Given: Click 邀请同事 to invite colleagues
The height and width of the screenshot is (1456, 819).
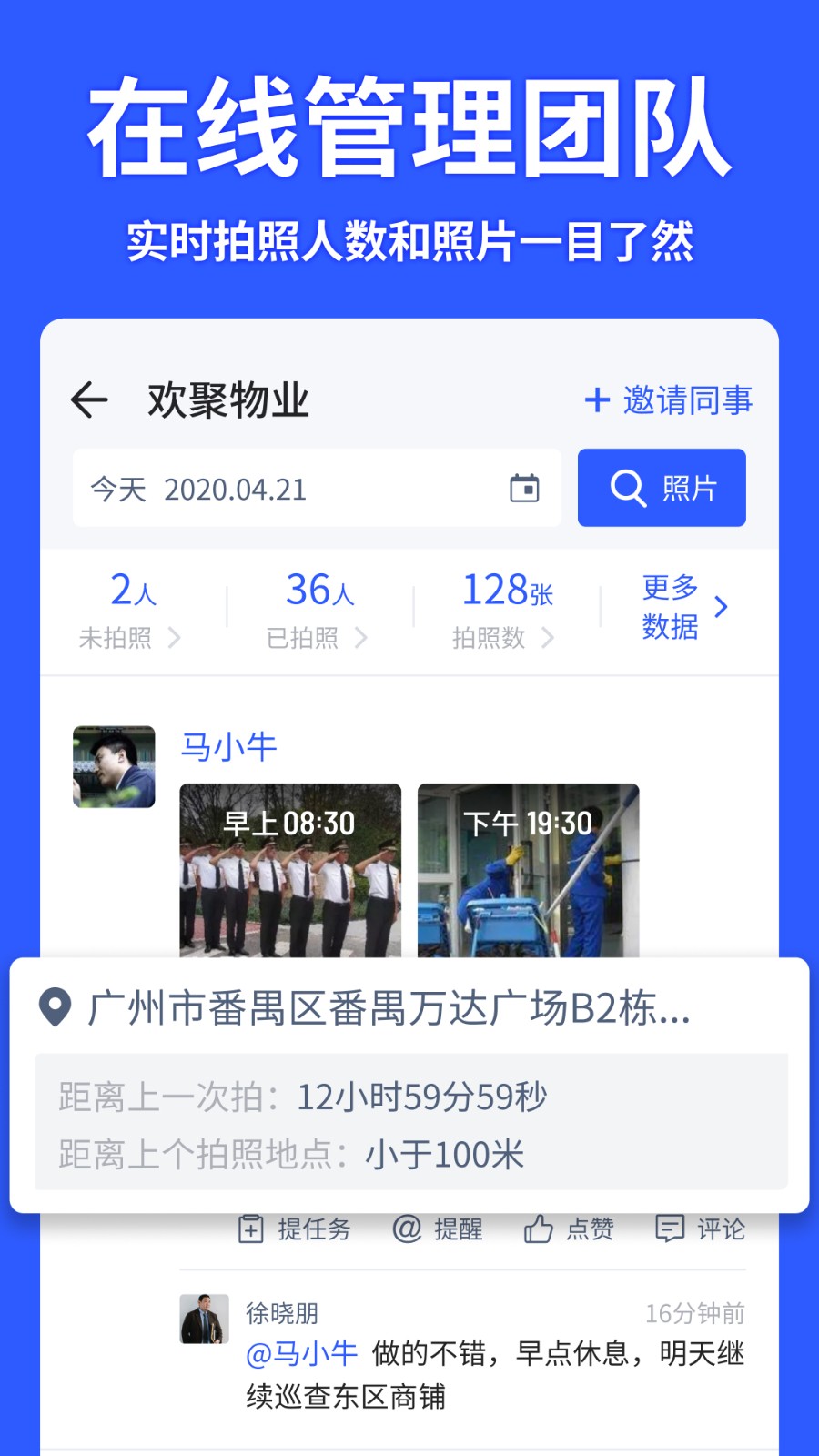Looking at the screenshot, I should coord(687,400).
